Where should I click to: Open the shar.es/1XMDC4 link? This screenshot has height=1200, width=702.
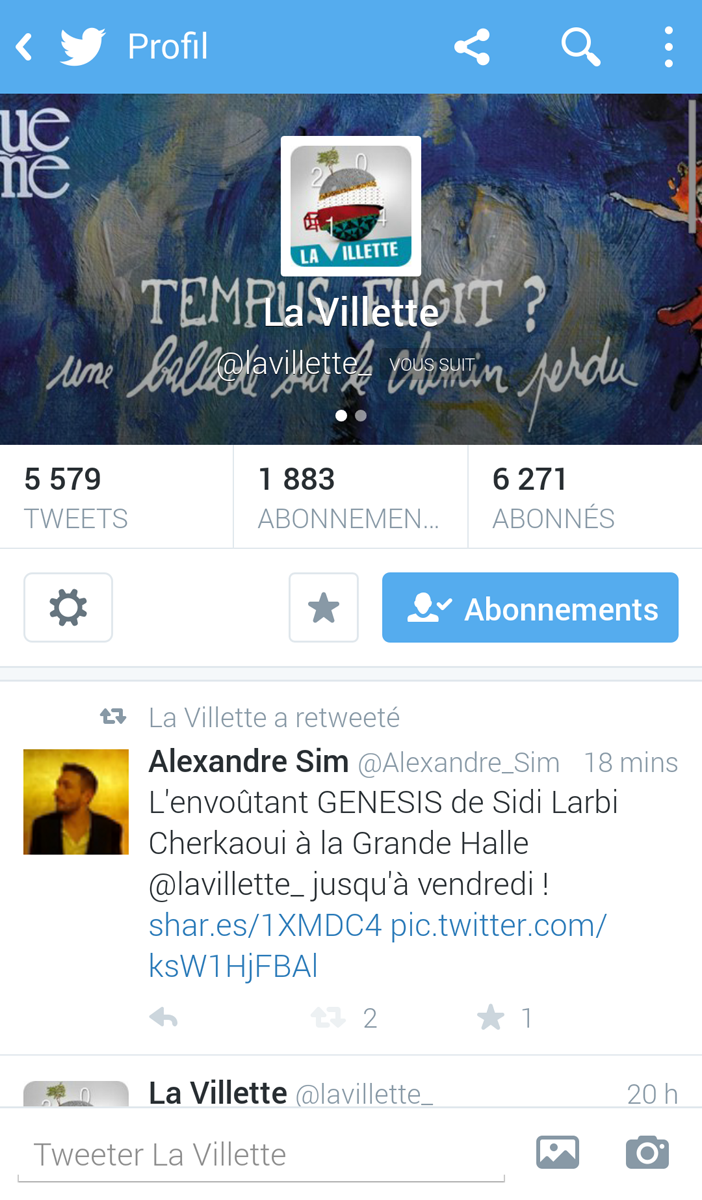[265, 925]
